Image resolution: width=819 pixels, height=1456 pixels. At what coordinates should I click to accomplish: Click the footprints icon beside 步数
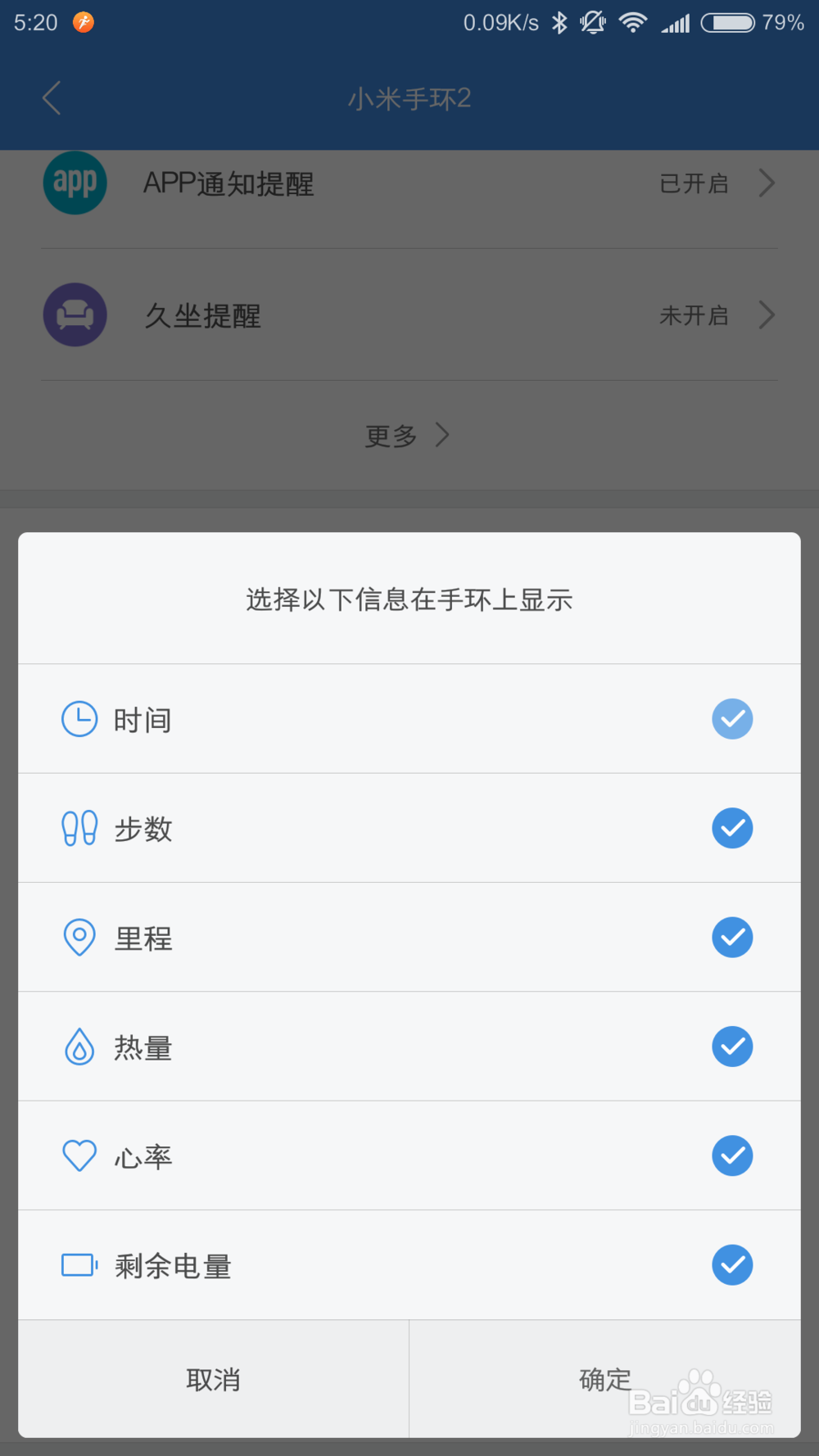tap(79, 828)
